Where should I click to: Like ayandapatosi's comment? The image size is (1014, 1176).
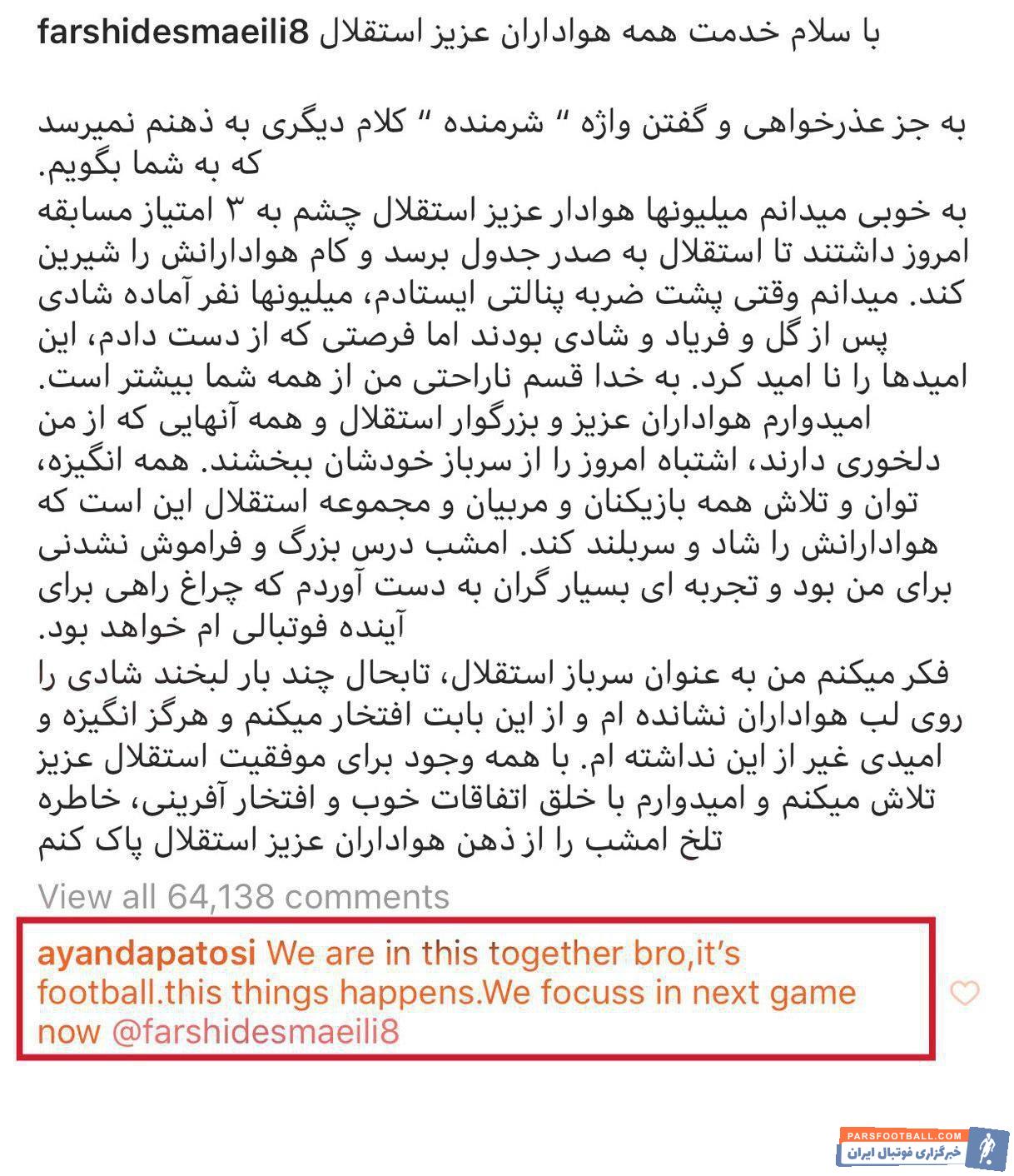(x=965, y=993)
